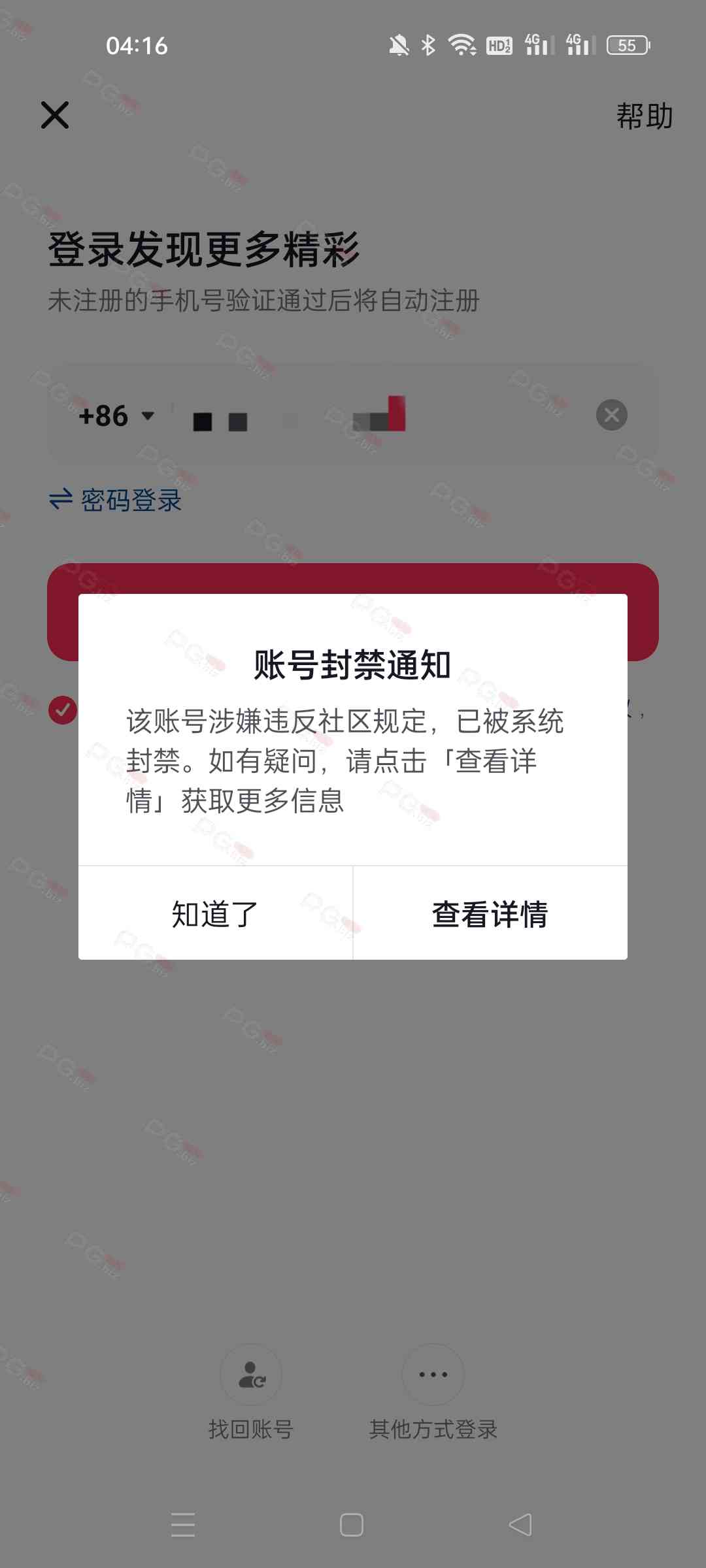Open 查看详情 for ban details
This screenshot has height=1568, width=706.
(490, 913)
